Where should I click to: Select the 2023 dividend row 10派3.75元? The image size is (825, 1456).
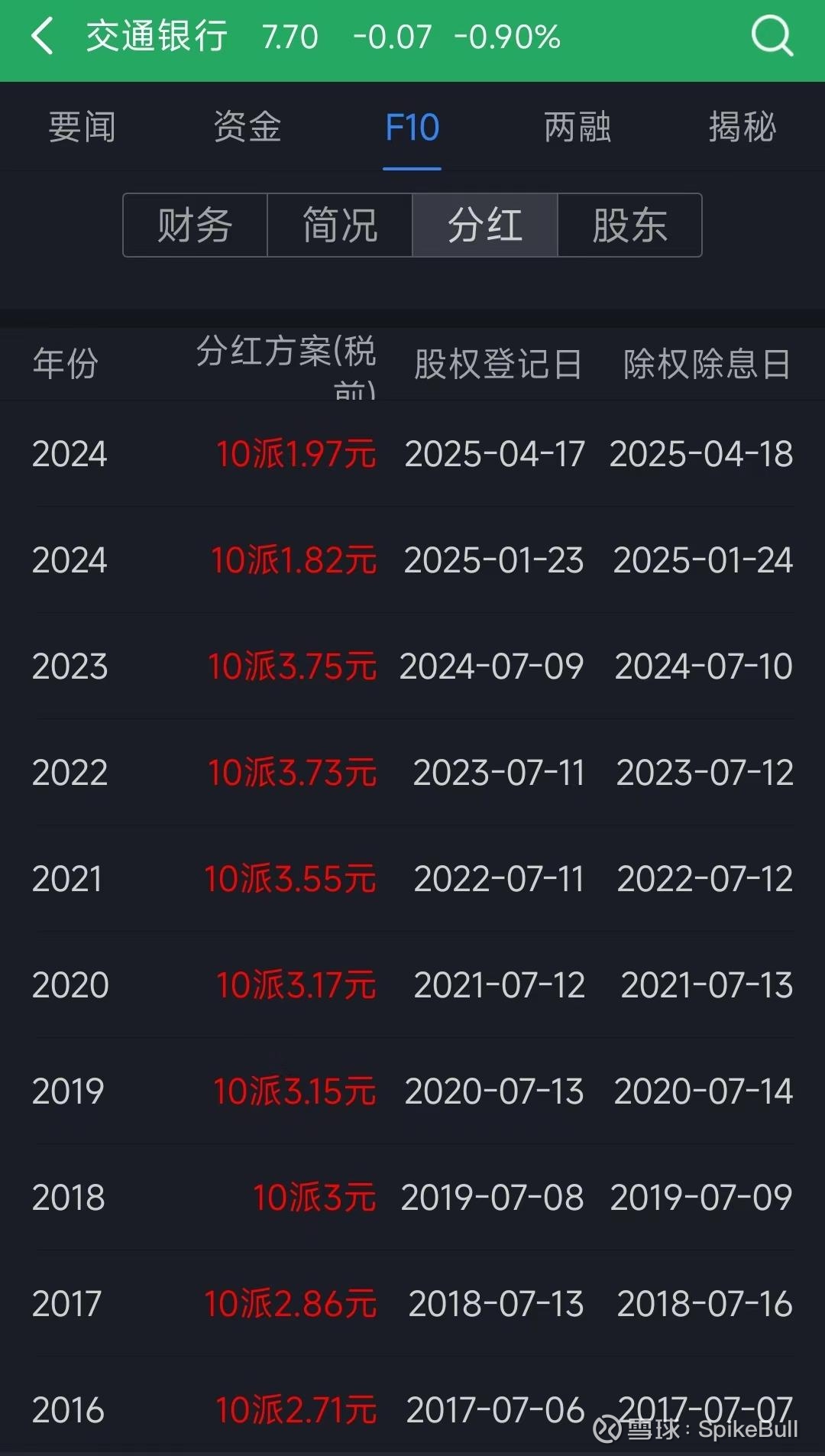(x=294, y=666)
